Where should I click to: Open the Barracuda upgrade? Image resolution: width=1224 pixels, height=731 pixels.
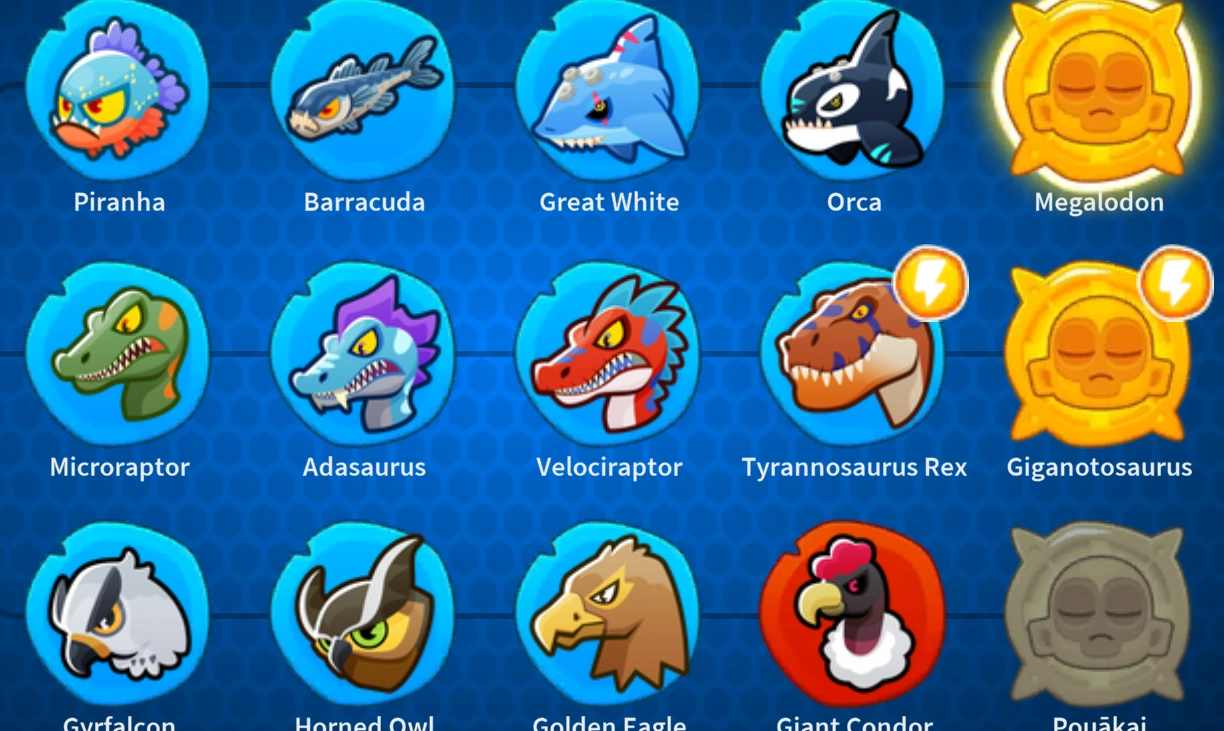(x=363, y=91)
